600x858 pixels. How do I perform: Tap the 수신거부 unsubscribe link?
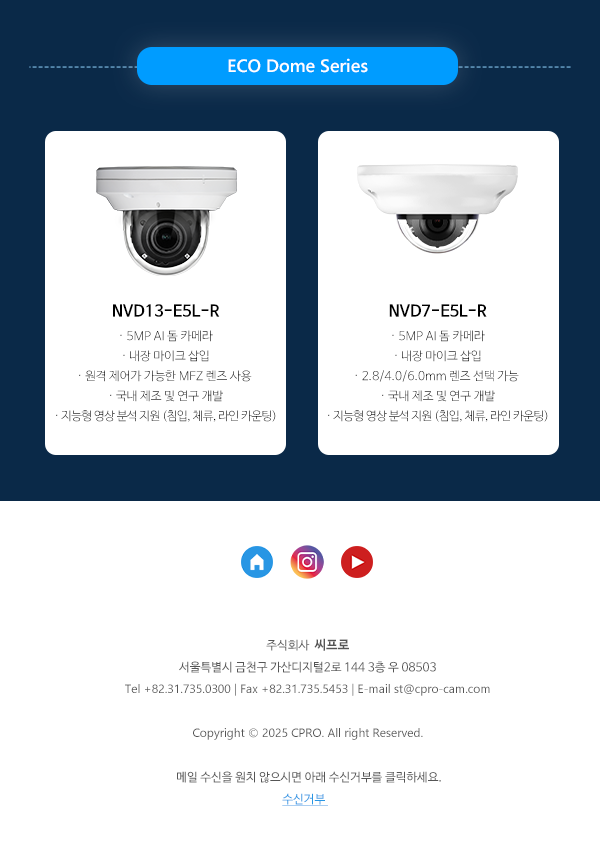[x=304, y=800]
